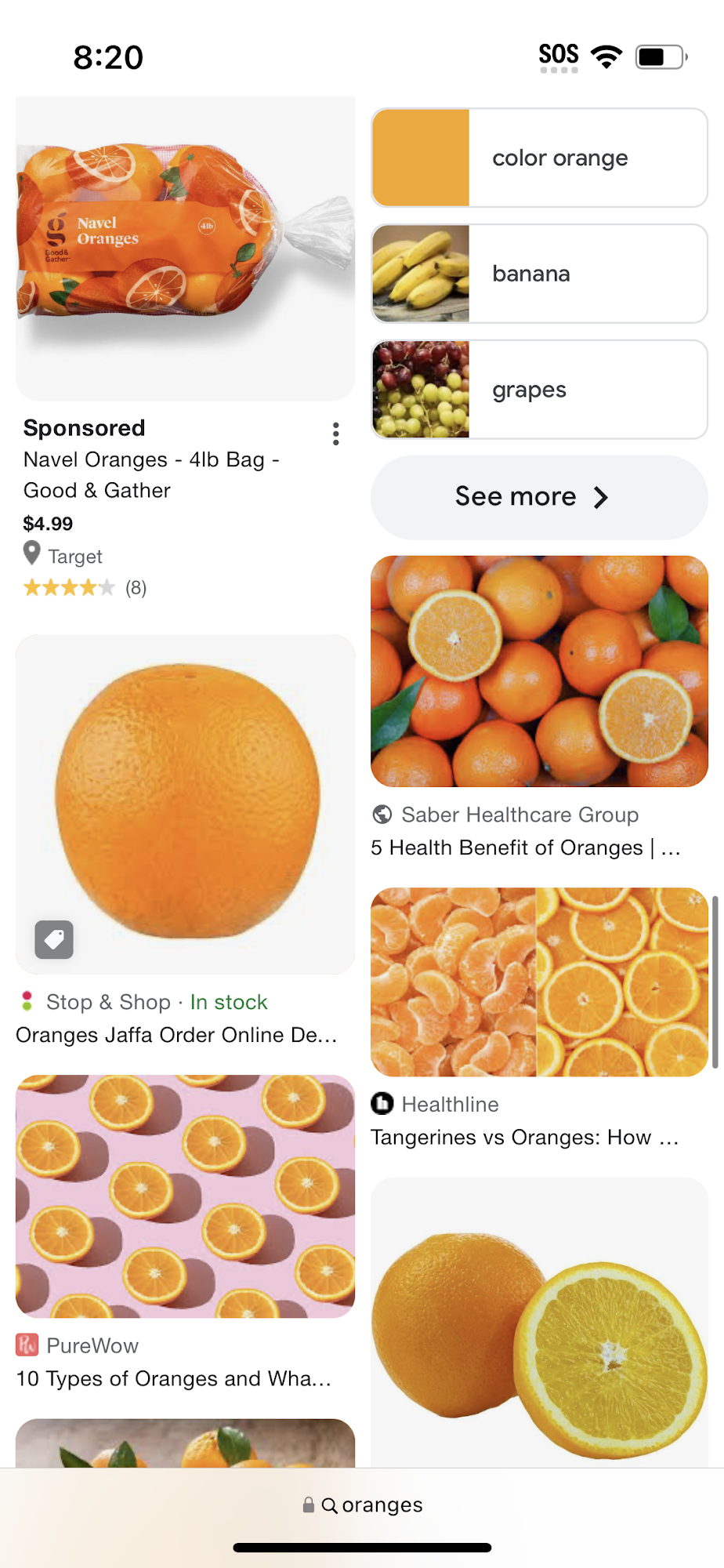Screen dimensions: 724x1568
Task: Tap the battery indicator in the status bar
Action: tap(660, 56)
